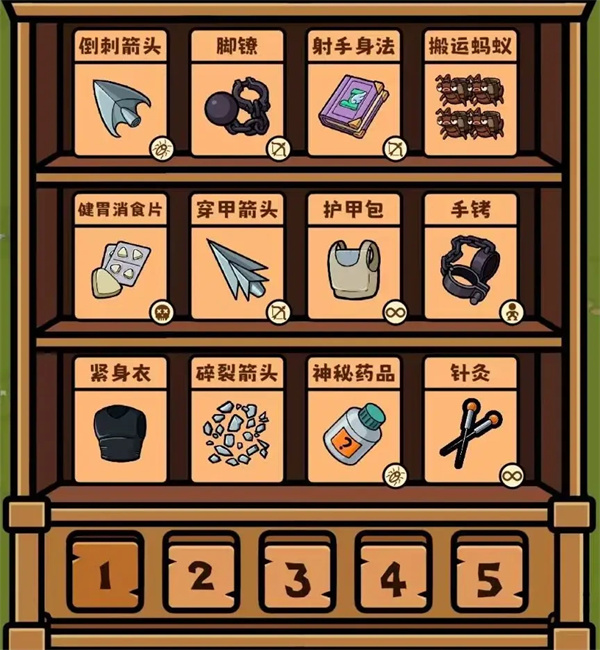
Task: Jump to page 5 drawer
Action: pos(488,576)
